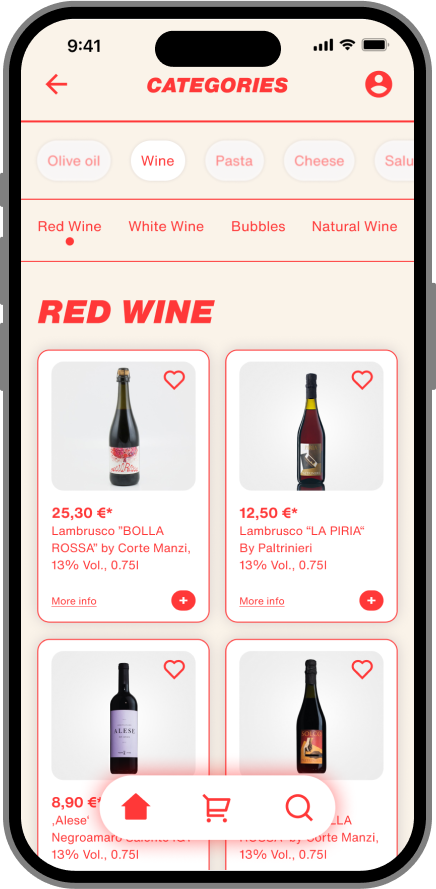Favorite the Alese Negroamaro wine

point(174,669)
